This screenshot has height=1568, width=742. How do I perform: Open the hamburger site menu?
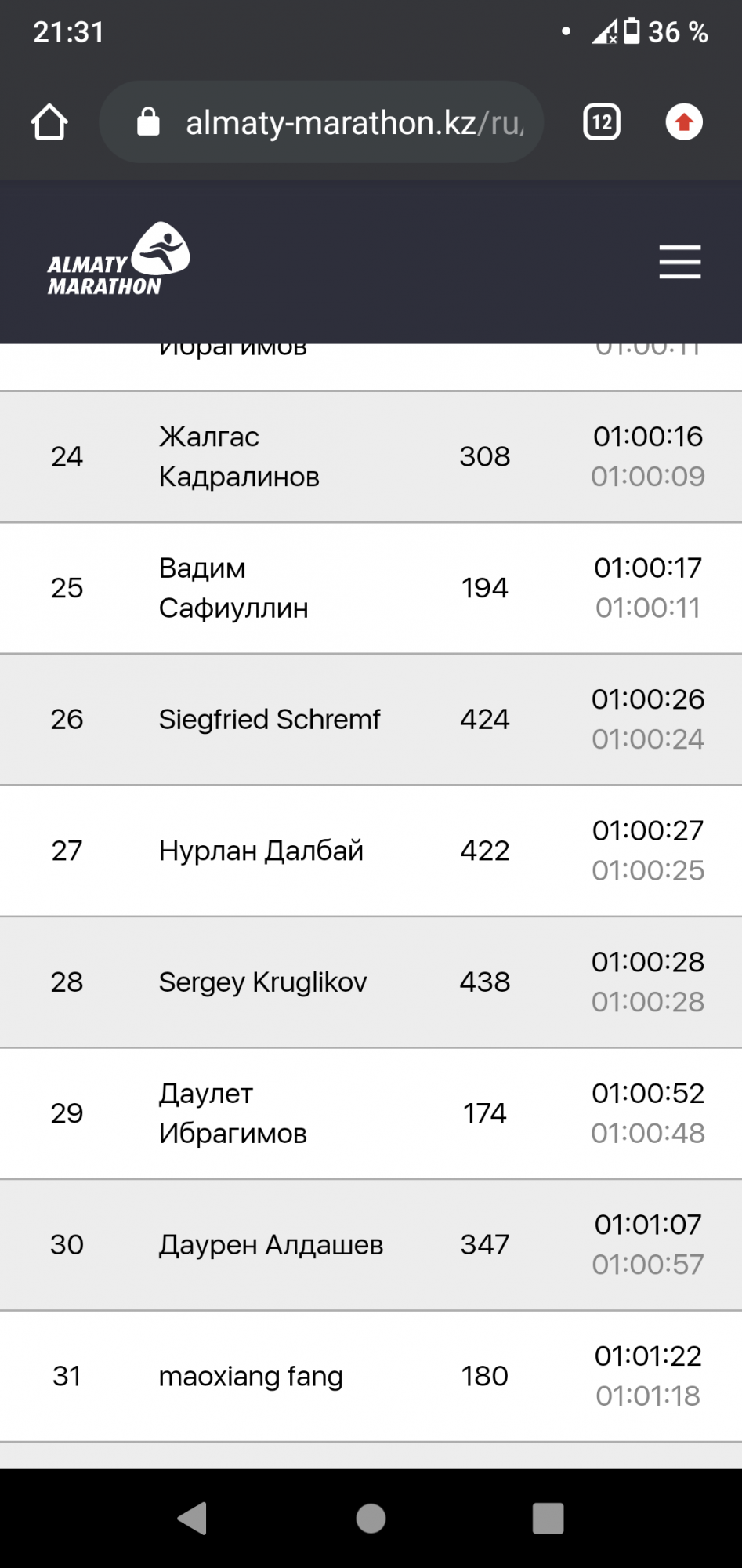[x=679, y=261]
